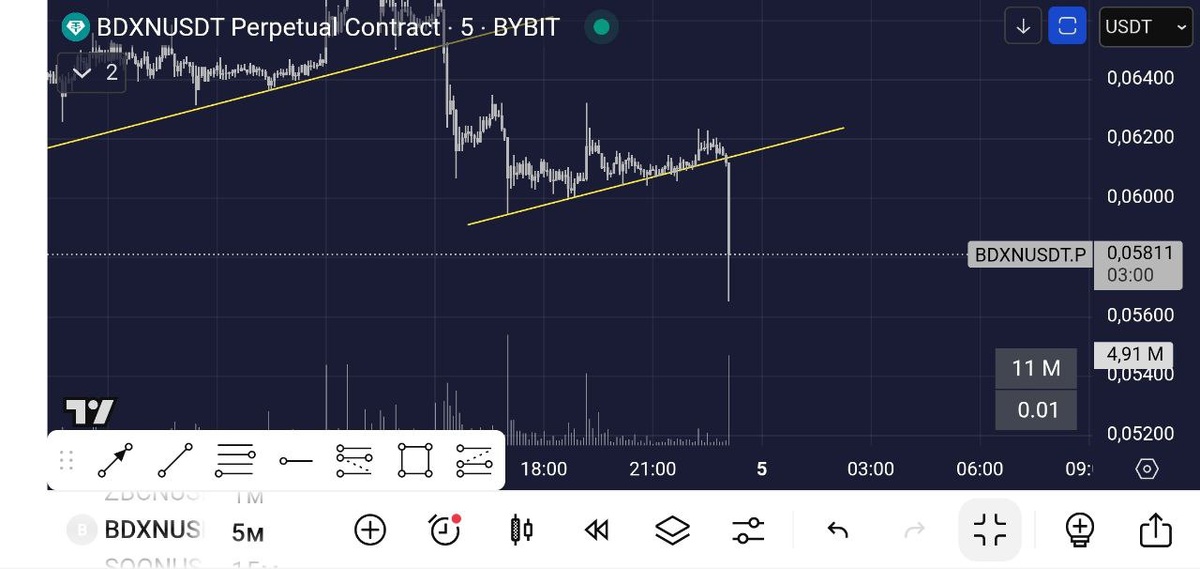Select the arrow line drawing tool
1200x569 pixels.
click(x=116, y=461)
